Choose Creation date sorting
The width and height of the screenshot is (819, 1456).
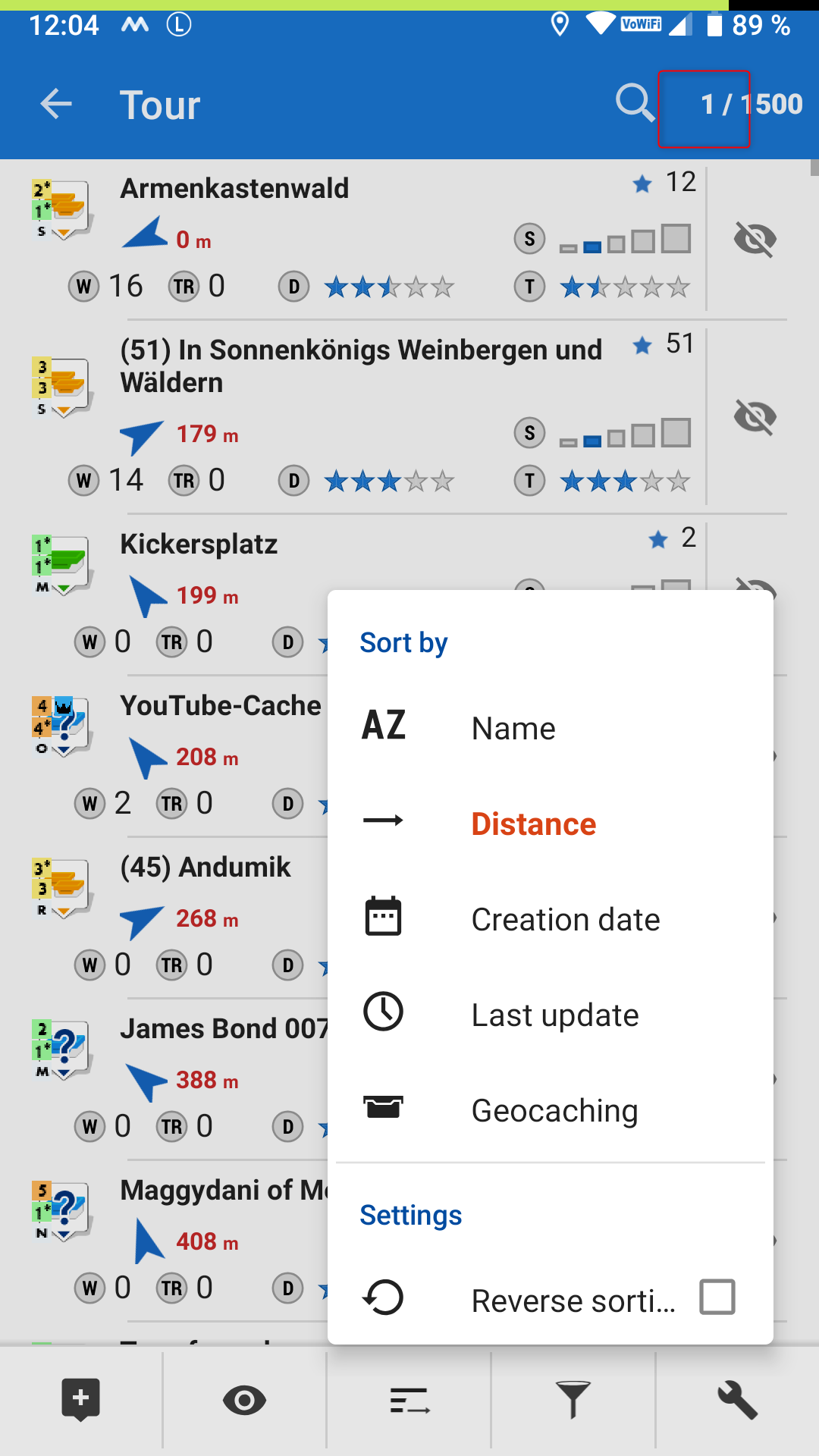click(x=565, y=919)
